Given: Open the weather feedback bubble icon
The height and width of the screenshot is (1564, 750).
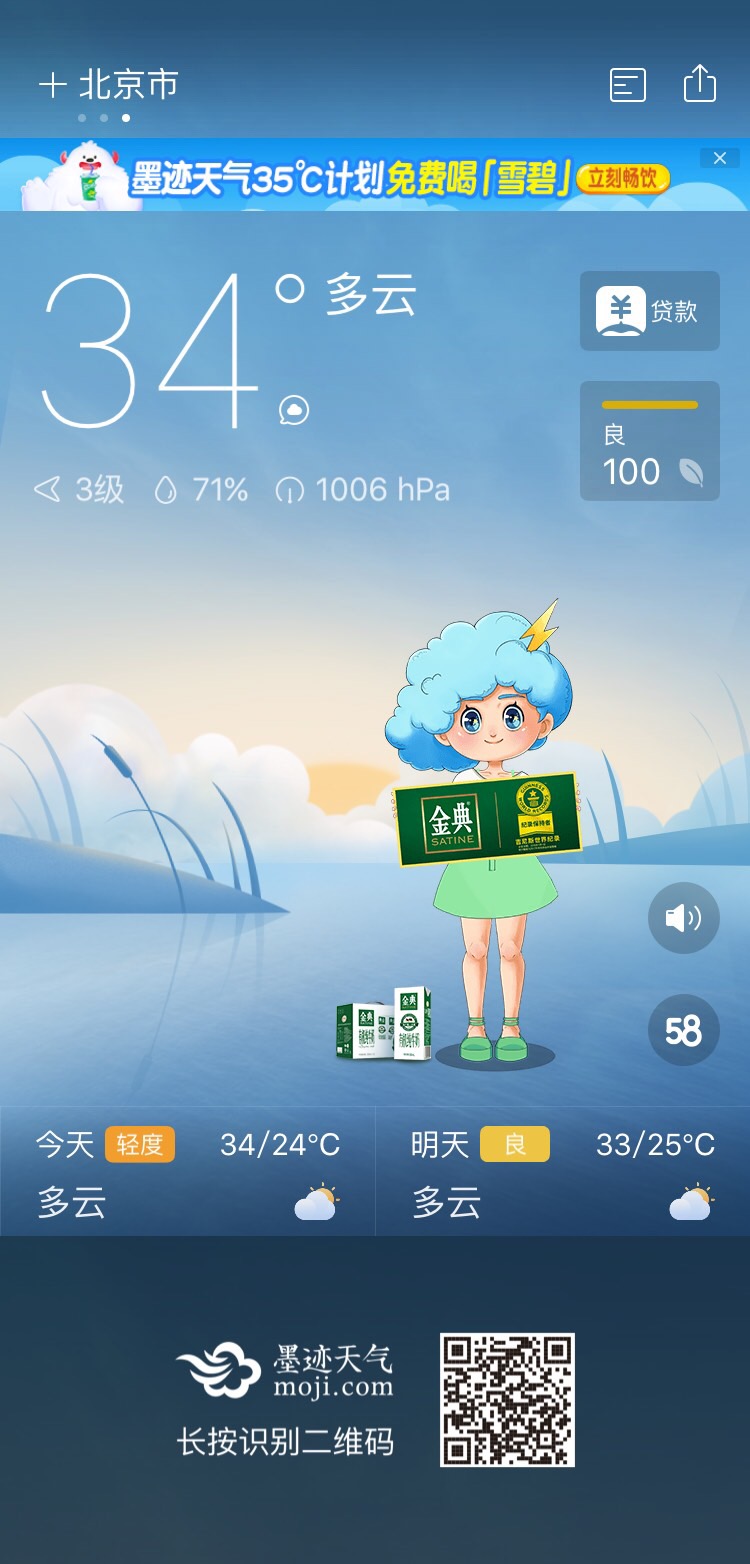Looking at the screenshot, I should [293, 409].
